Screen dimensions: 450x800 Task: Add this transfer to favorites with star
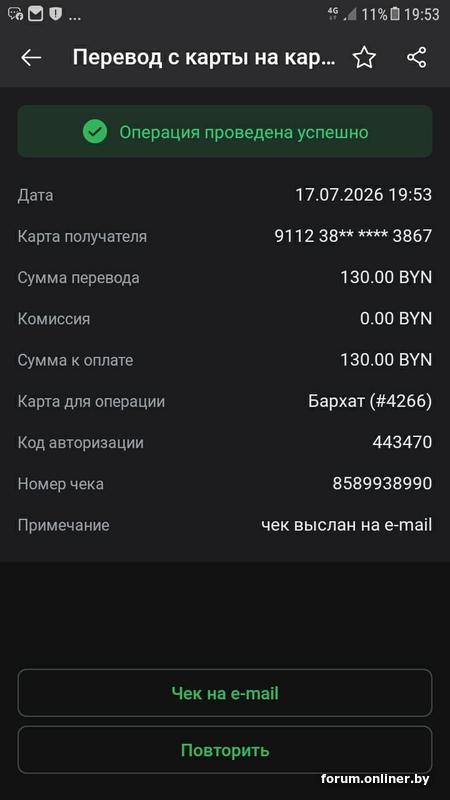pyautogui.click(x=364, y=58)
